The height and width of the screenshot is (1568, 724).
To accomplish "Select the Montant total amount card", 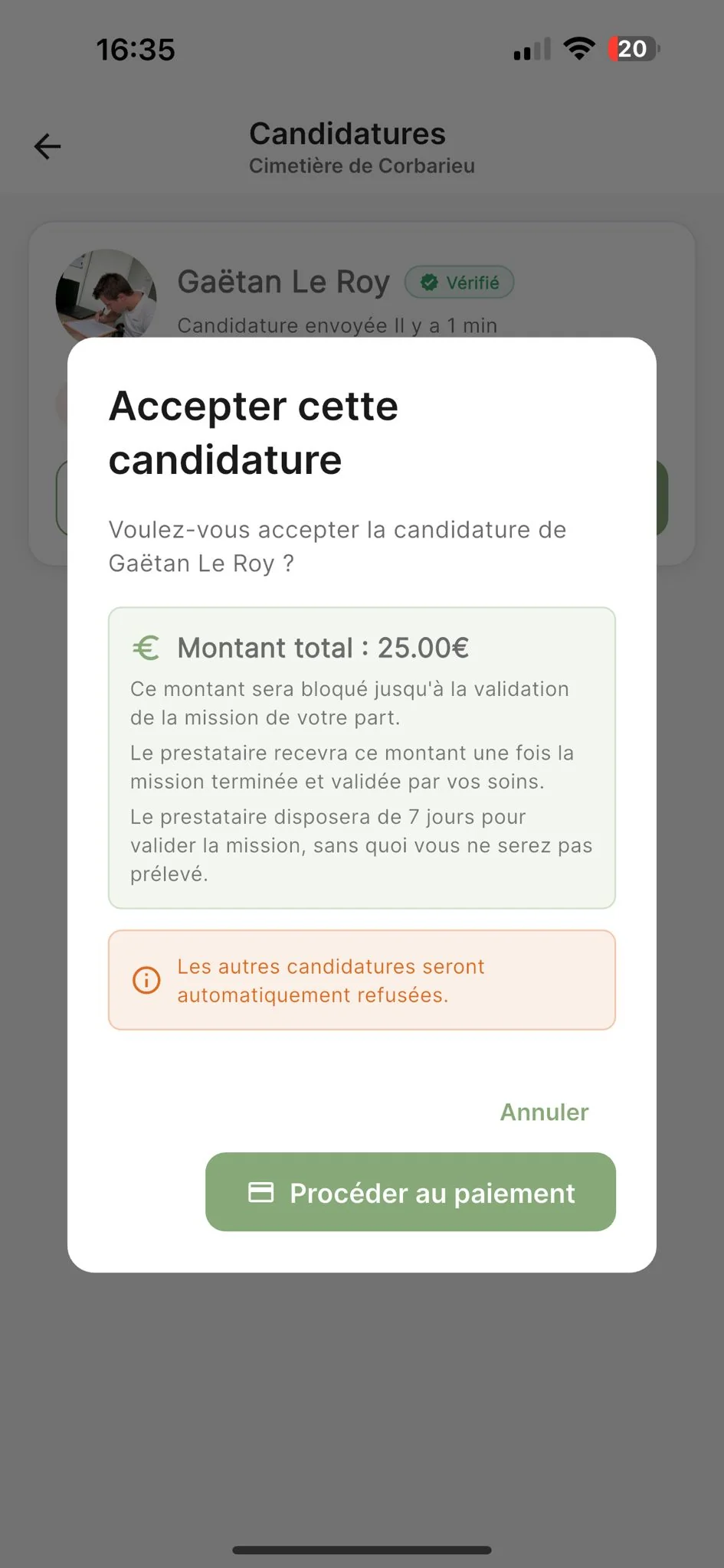I will [362, 758].
